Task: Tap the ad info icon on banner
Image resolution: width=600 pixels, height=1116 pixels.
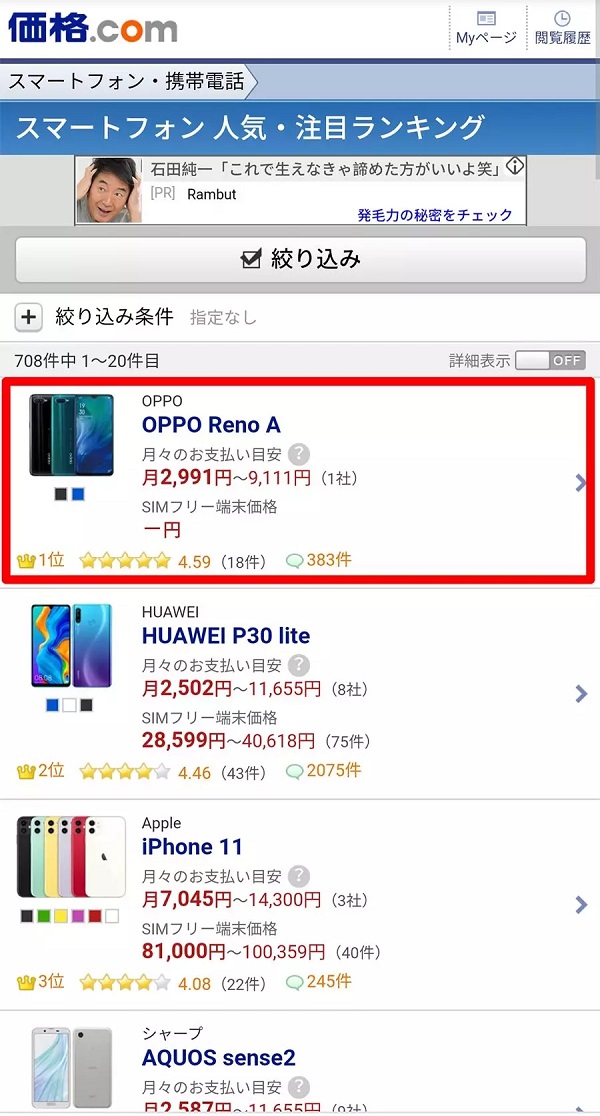Action: coord(515,166)
